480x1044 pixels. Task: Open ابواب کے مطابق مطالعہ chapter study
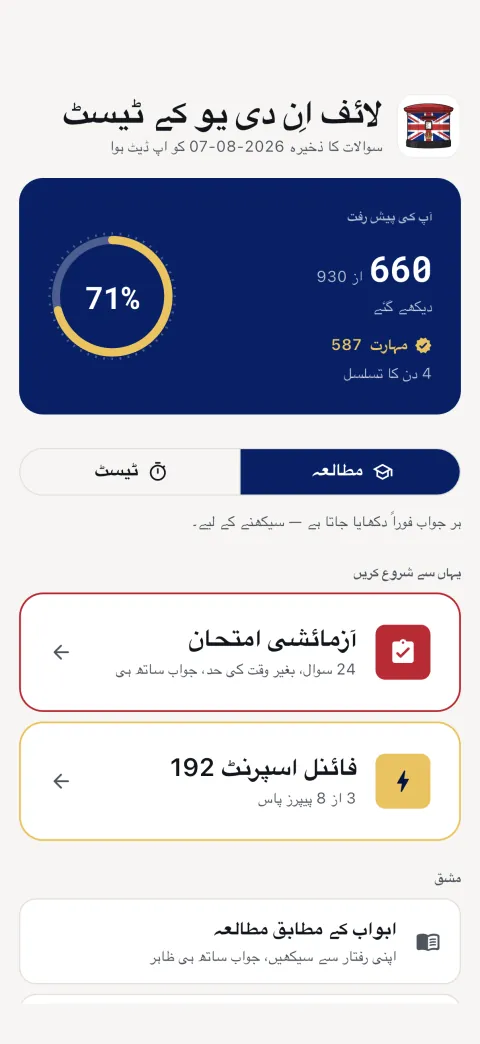pos(240,941)
